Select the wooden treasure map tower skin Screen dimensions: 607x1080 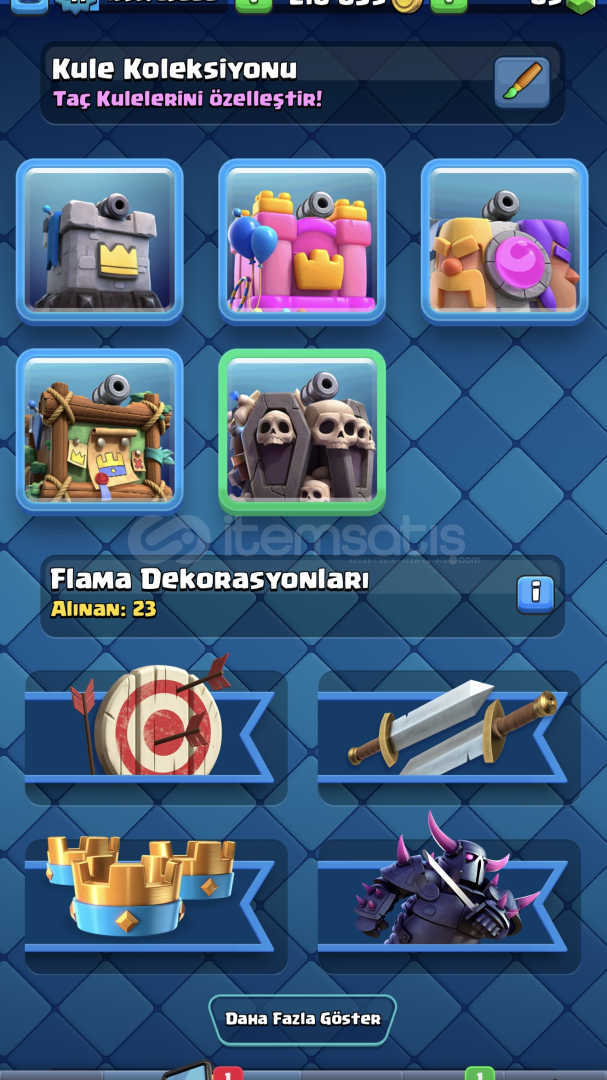[100, 431]
